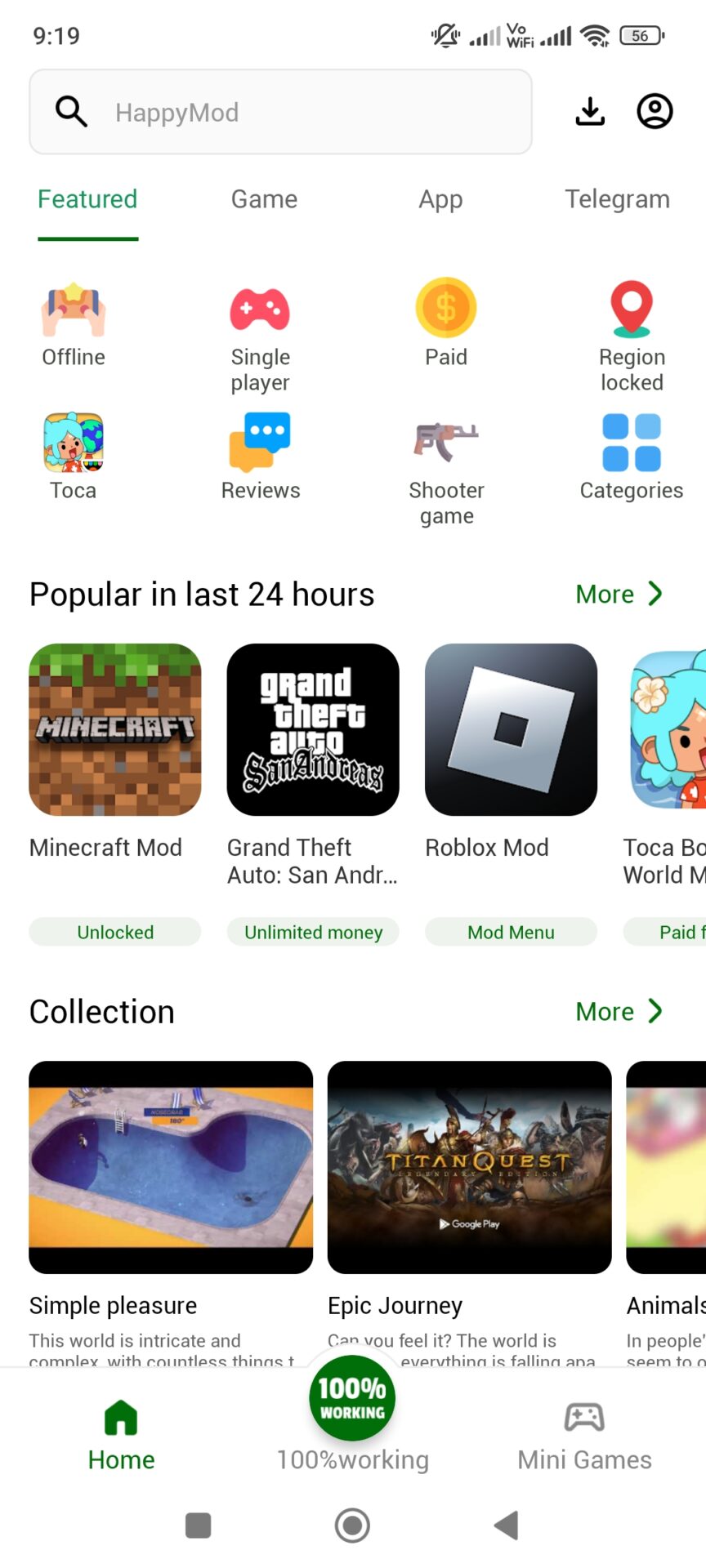Open the Single player category
The image size is (706, 1568).
[x=260, y=336]
